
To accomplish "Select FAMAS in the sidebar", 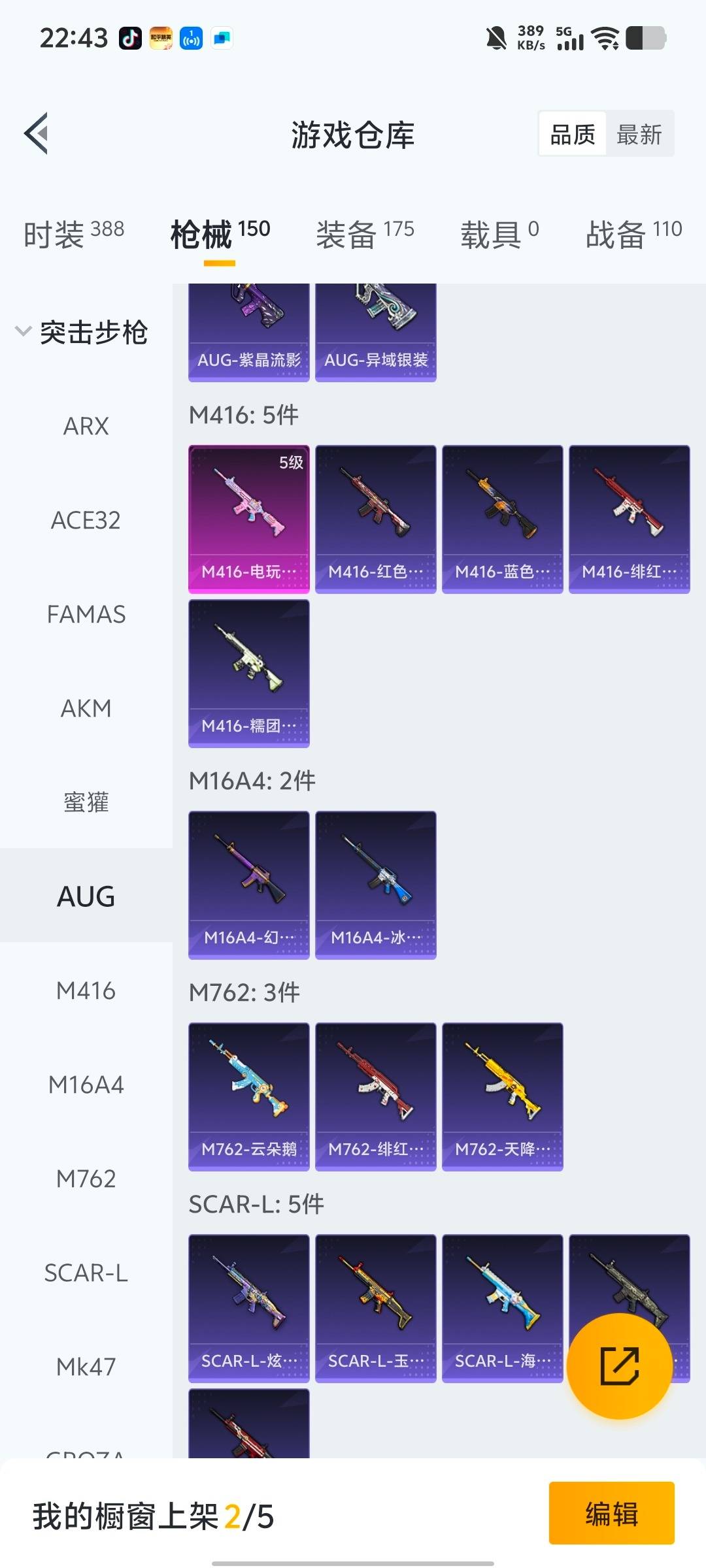I will pyautogui.click(x=86, y=614).
